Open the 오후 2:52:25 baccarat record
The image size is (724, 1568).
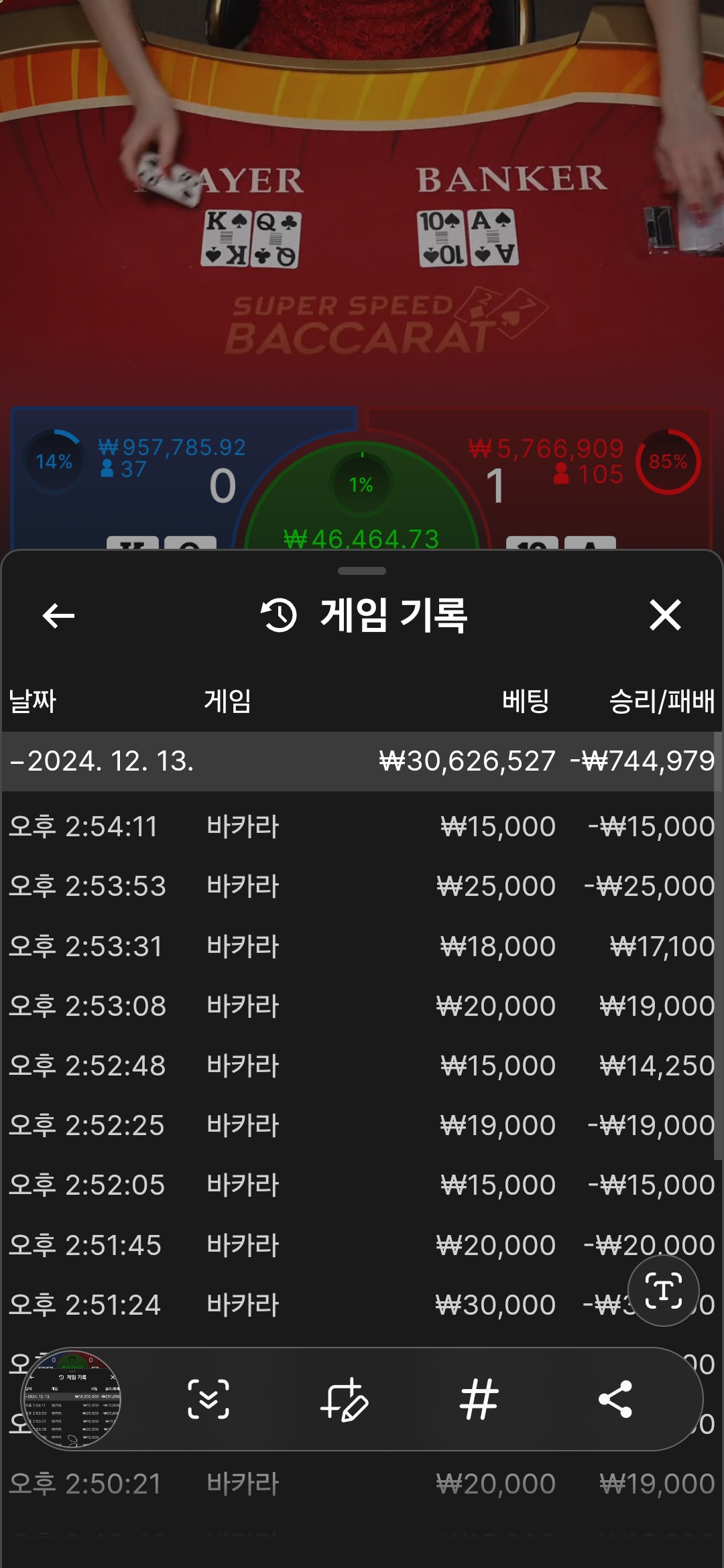[x=362, y=1125]
